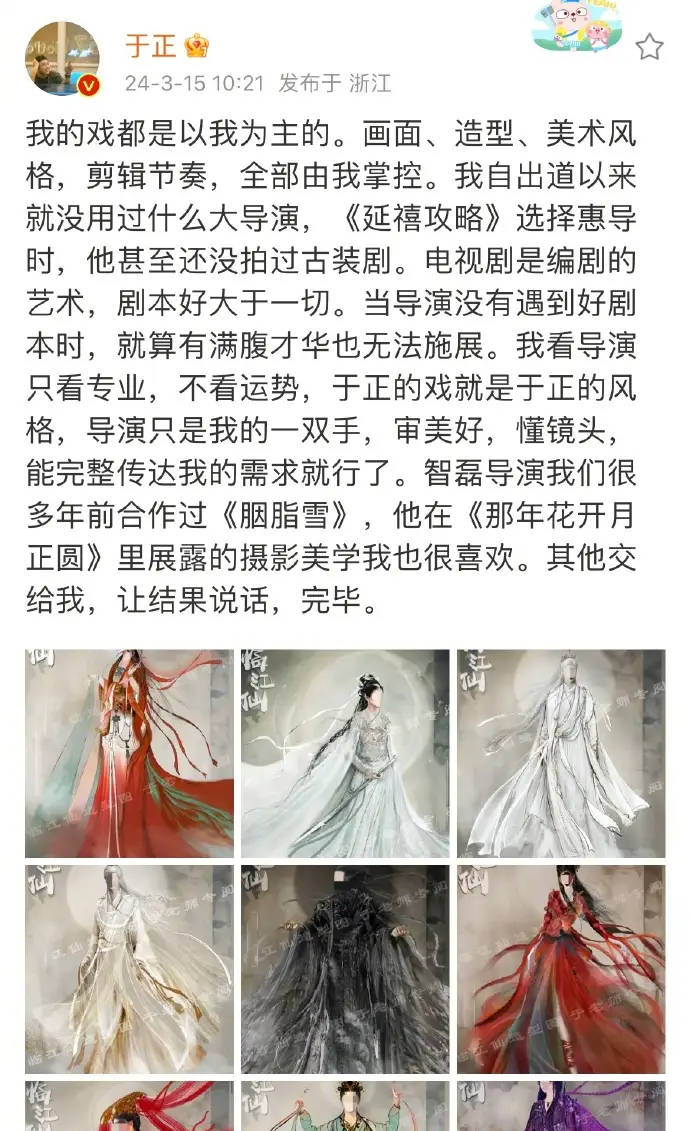The width and height of the screenshot is (690, 1131).
Task: Enlarge the cream flowing robe sketch
Action: point(129,969)
